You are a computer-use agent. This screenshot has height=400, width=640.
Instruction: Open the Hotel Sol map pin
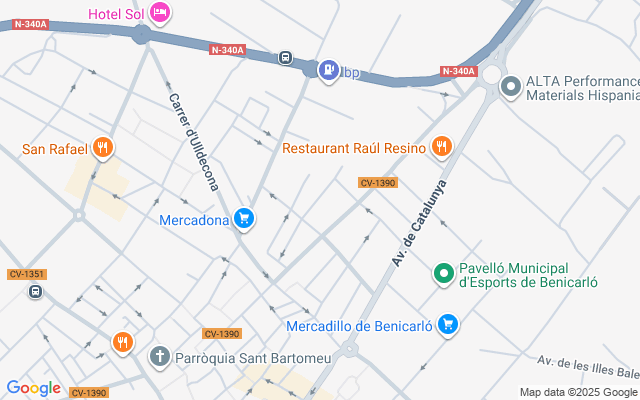click(x=160, y=13)
